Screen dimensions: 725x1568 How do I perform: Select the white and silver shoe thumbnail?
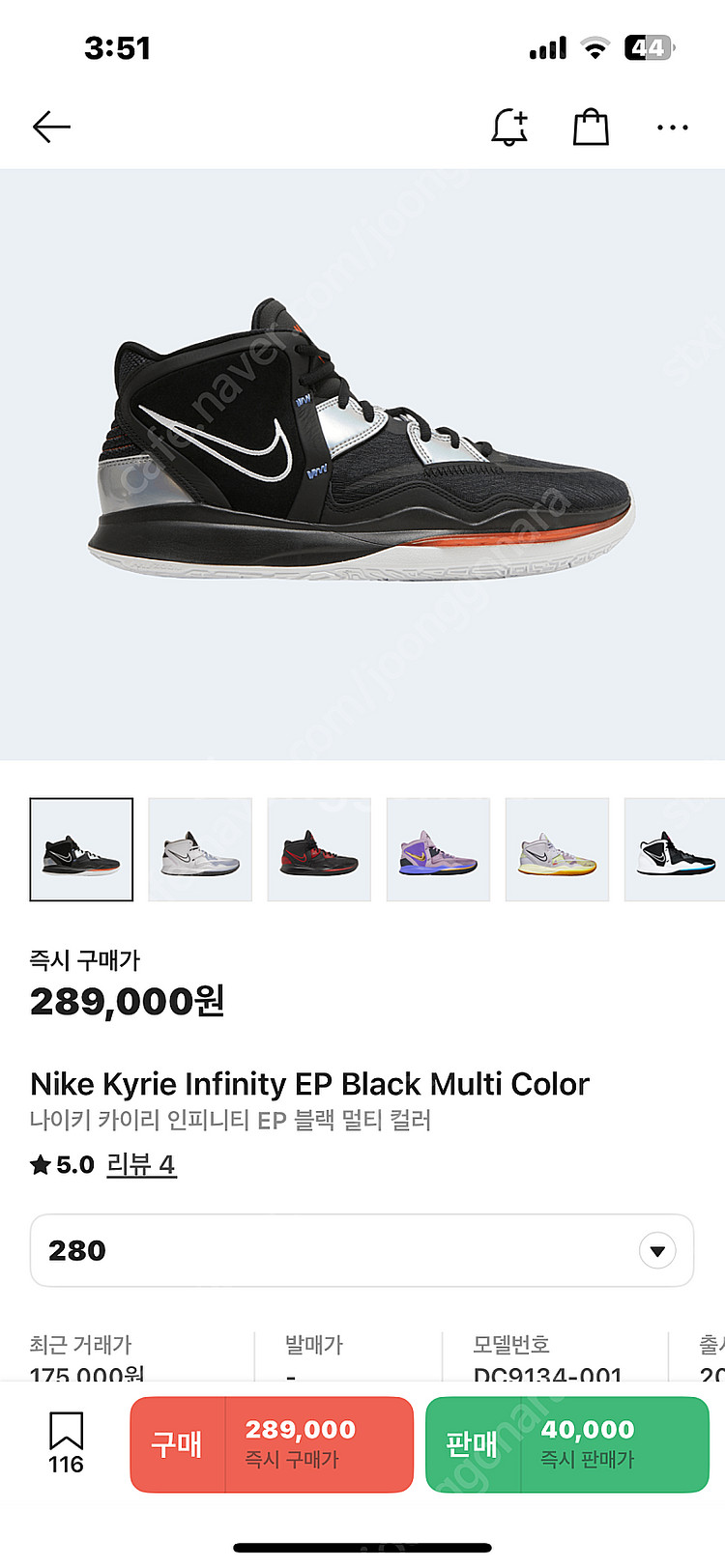[x=200, y=850]
